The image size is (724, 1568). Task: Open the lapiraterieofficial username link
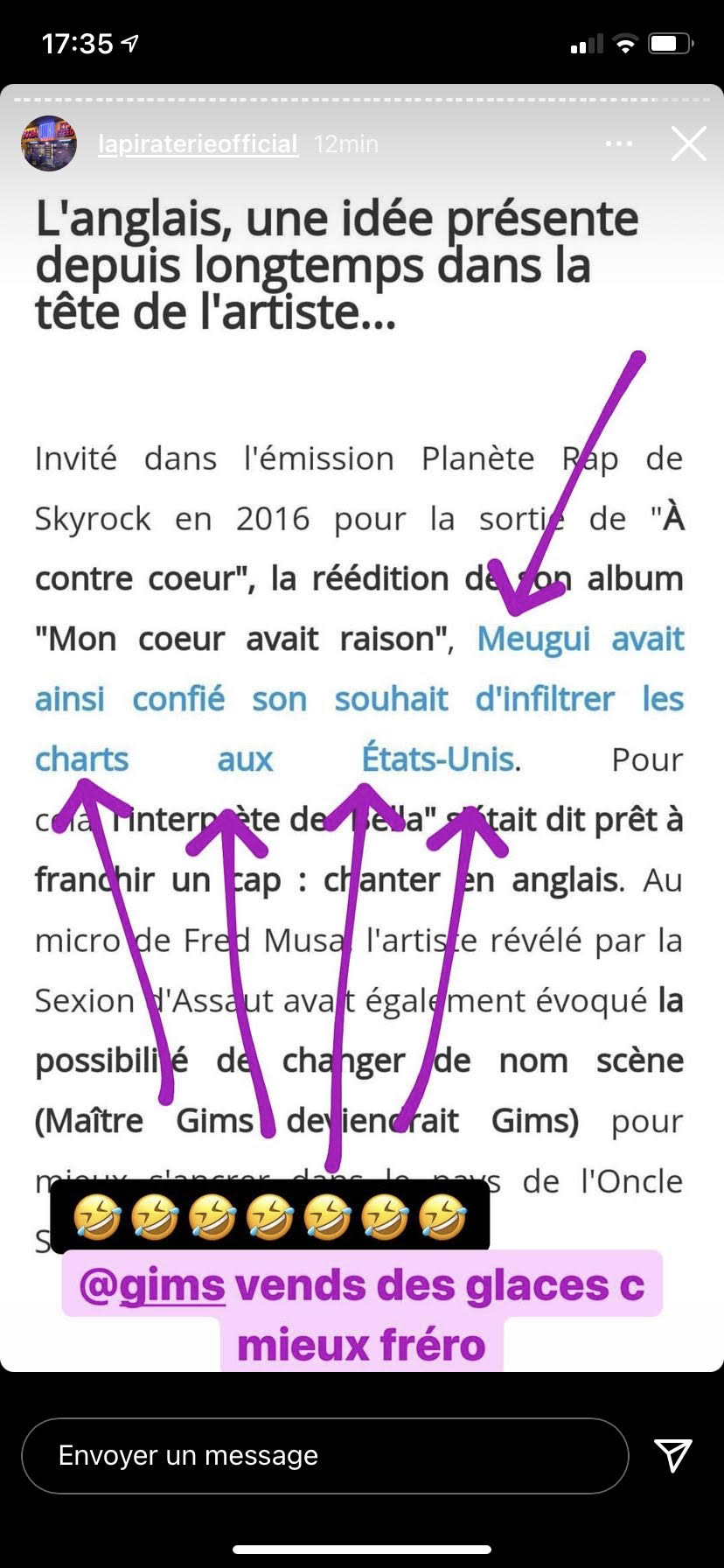(198, 143)
